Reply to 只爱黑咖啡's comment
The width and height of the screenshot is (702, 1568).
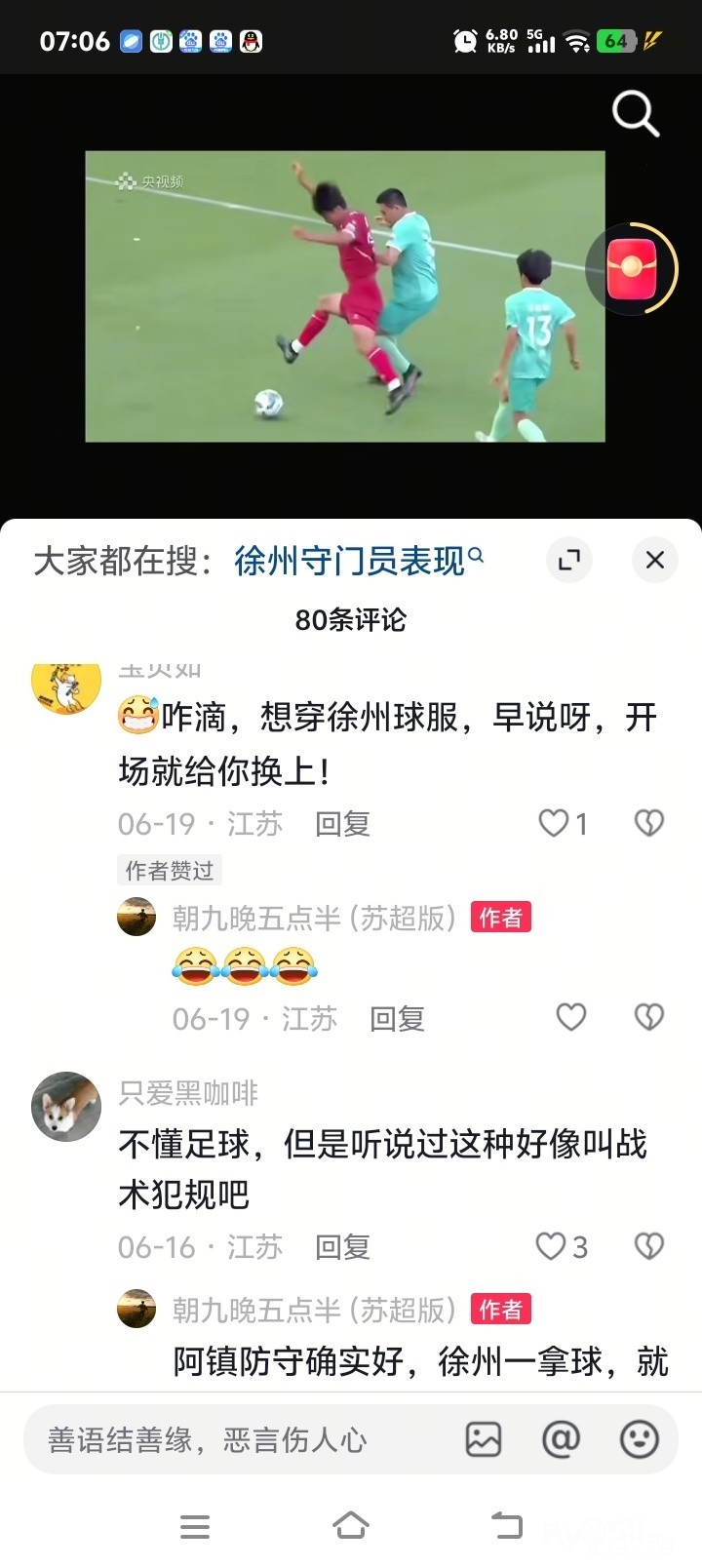click(x=342, y=1247)
